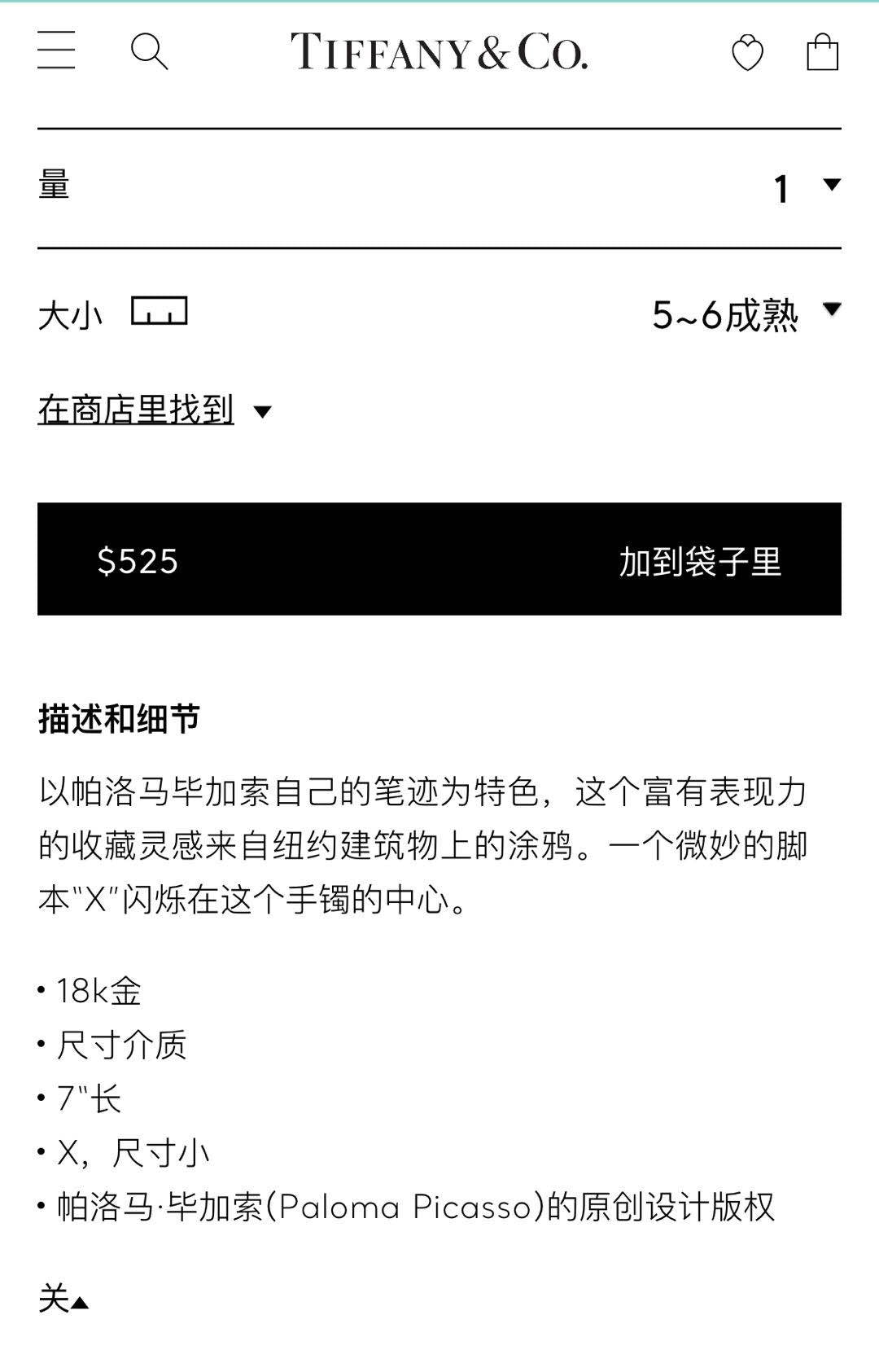Open the wishlist heart icon
The width and height of the screenshot is (879, 1372).
pyautogui.click(x=747, y=54)
